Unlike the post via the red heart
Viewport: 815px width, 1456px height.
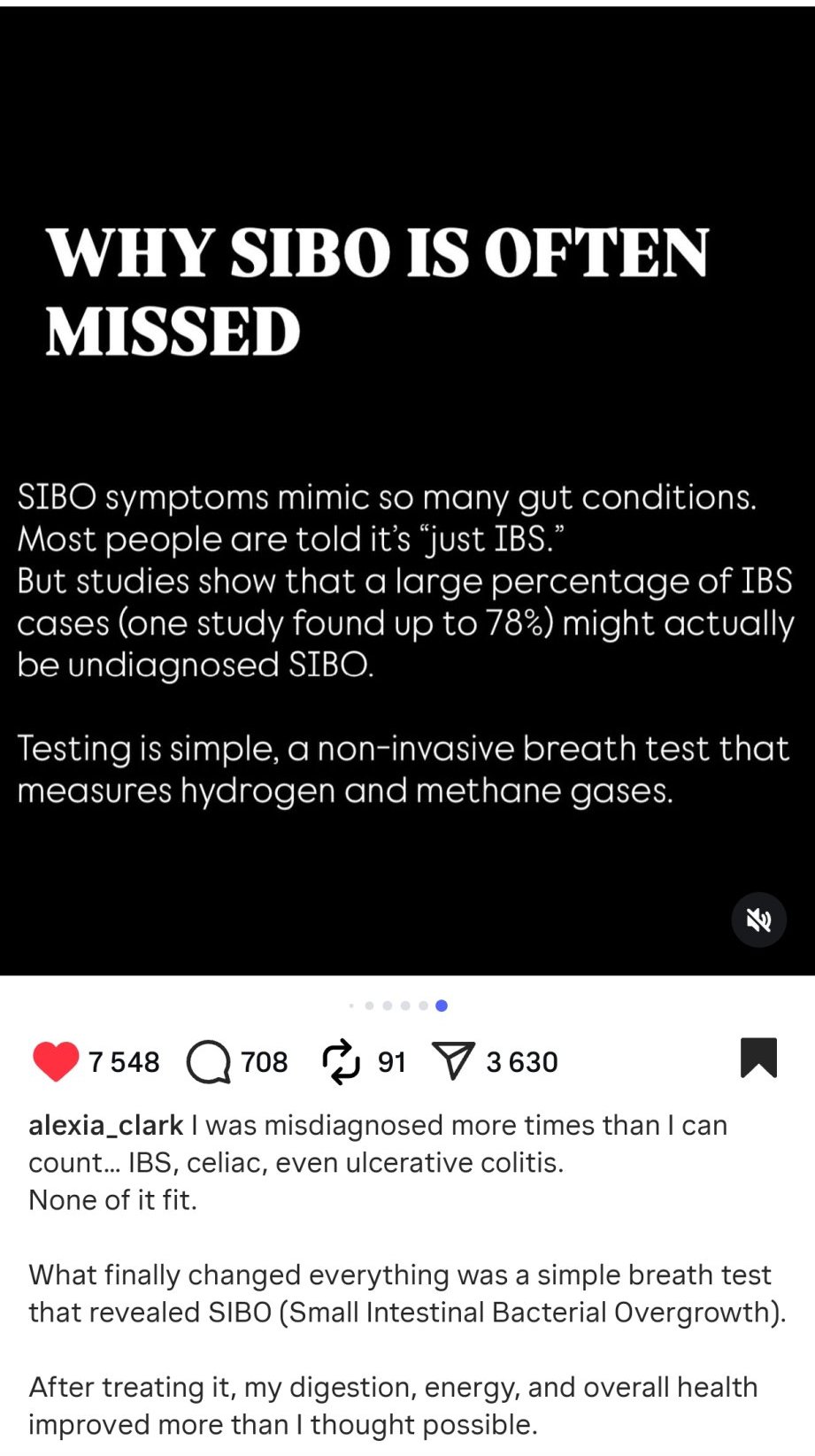[56, 1061]
